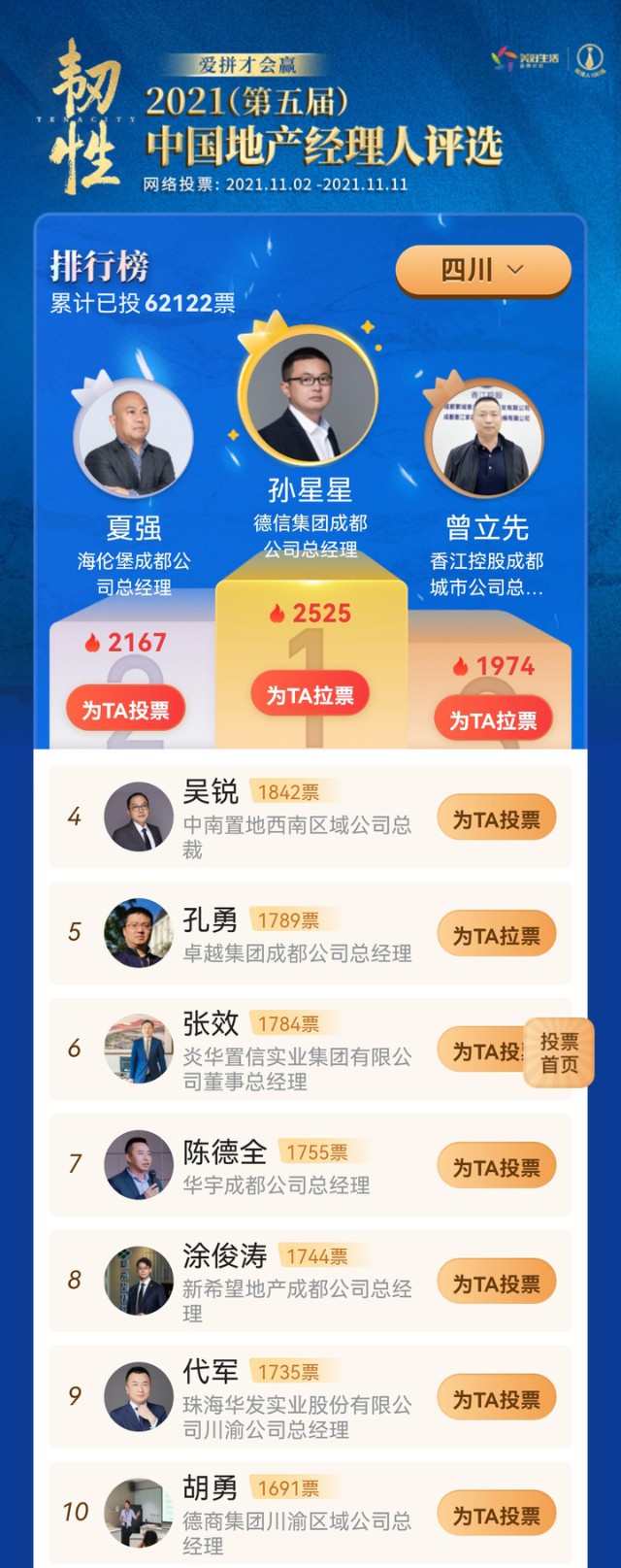Go to 投票首页 via floating button
The width and height of the screenshot is (621, 1568).
[x=559, y=1052]
